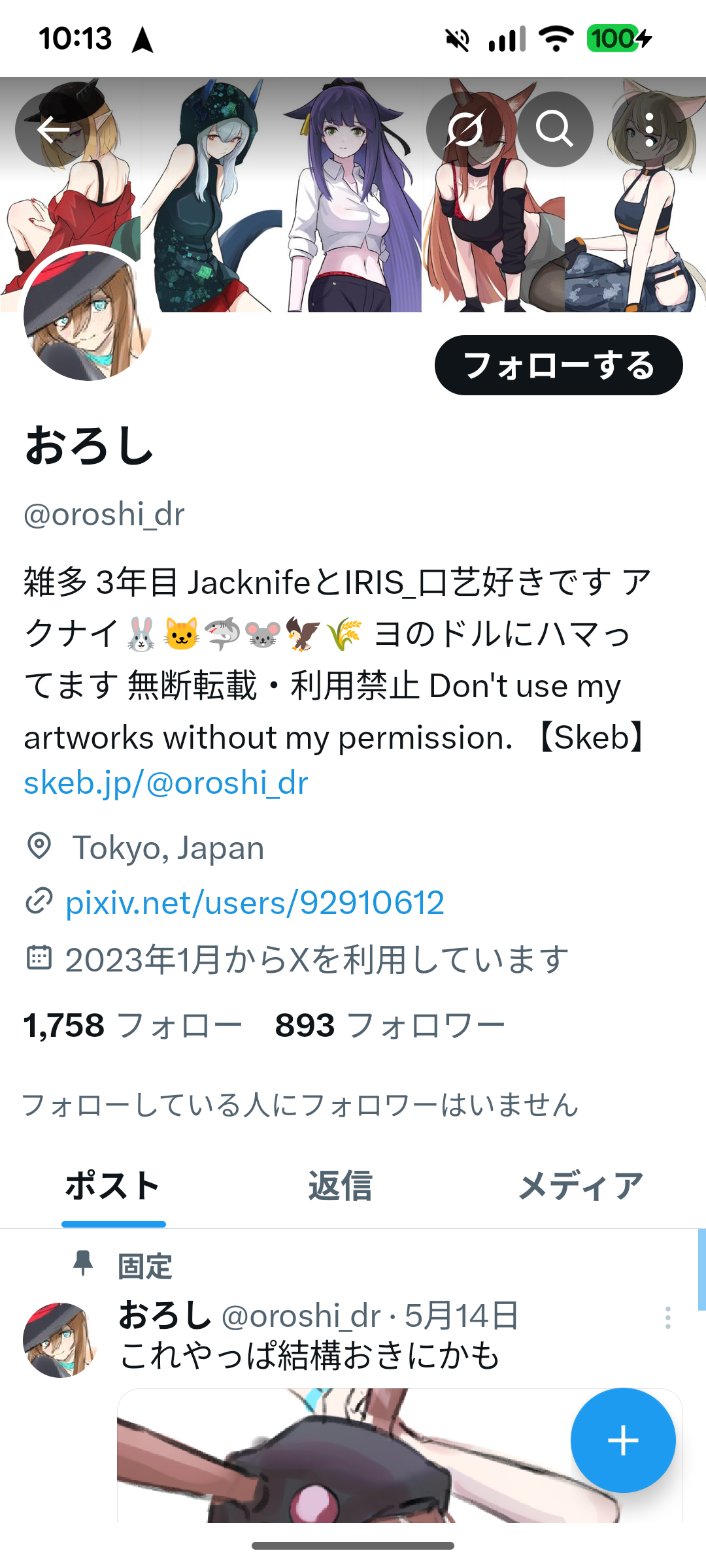The width and height of the screenshot is (706, 1568).
Task: Tap the Grok slash icon in header
Action: click(464, 129)
